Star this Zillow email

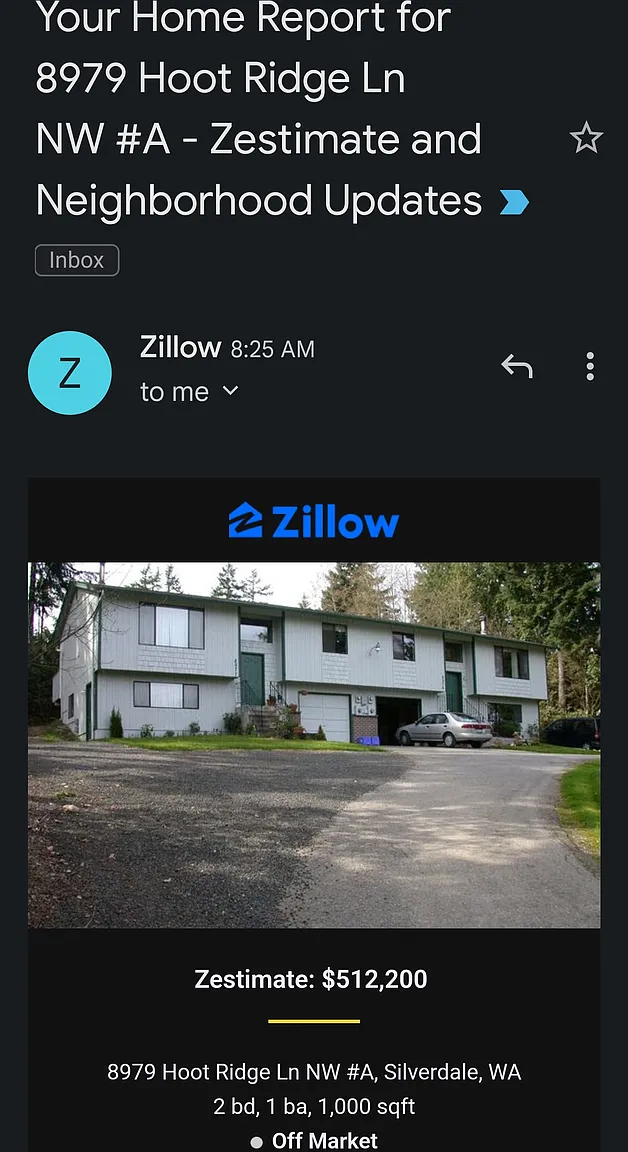point(586,138)
